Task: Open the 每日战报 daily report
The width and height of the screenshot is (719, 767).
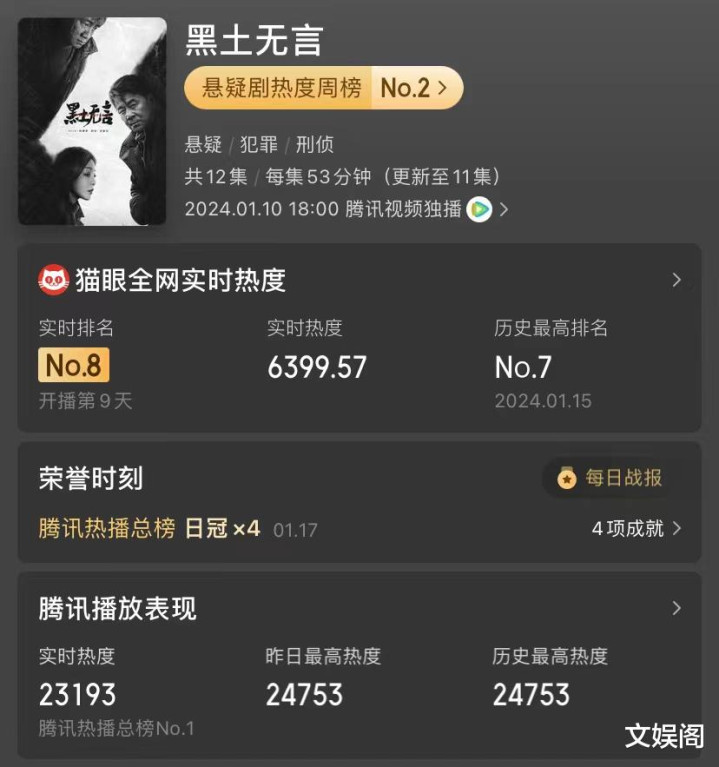Action: [610, 479]
